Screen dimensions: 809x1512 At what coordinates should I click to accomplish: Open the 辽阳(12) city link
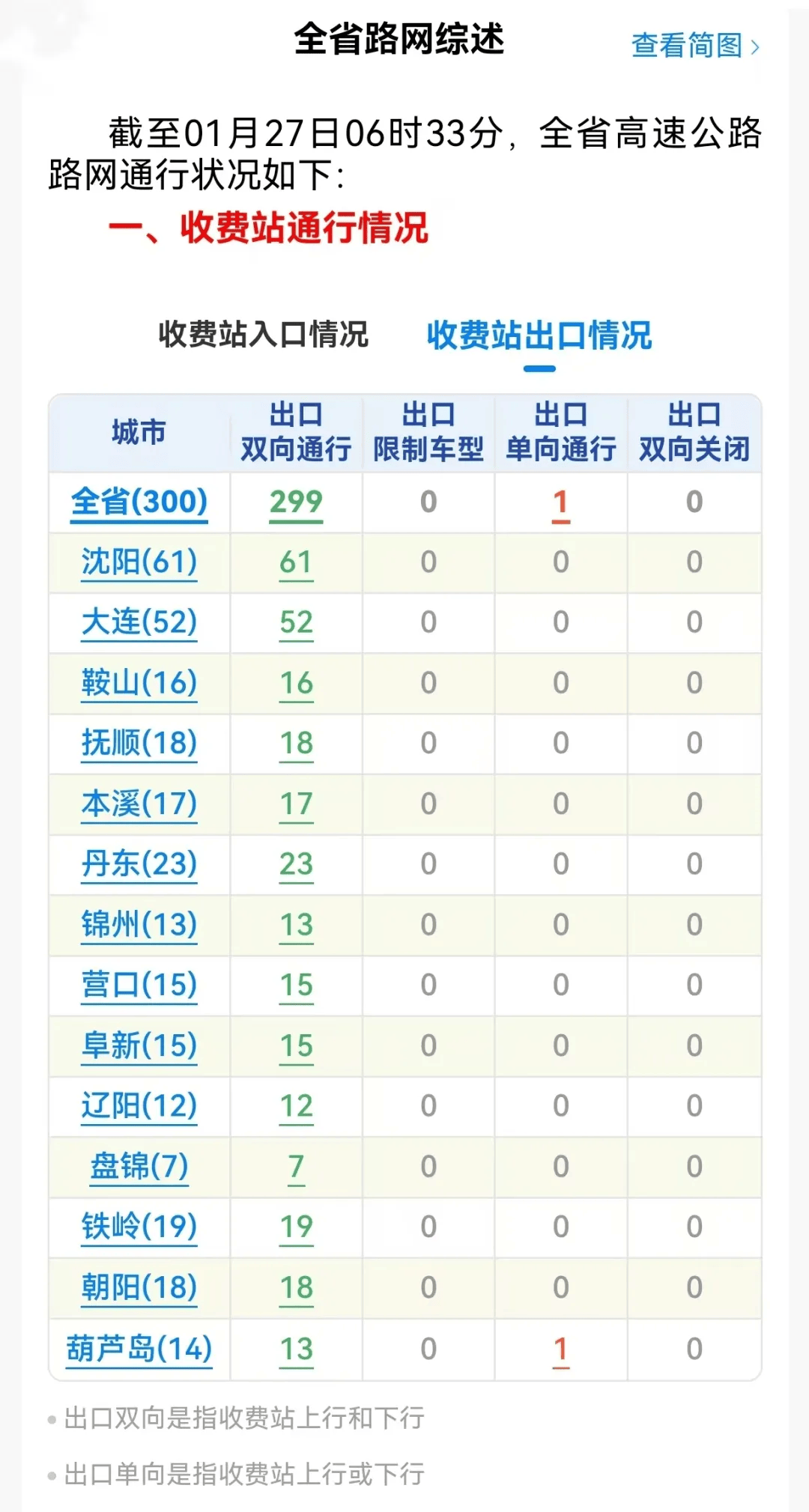tap(138, 1107)
